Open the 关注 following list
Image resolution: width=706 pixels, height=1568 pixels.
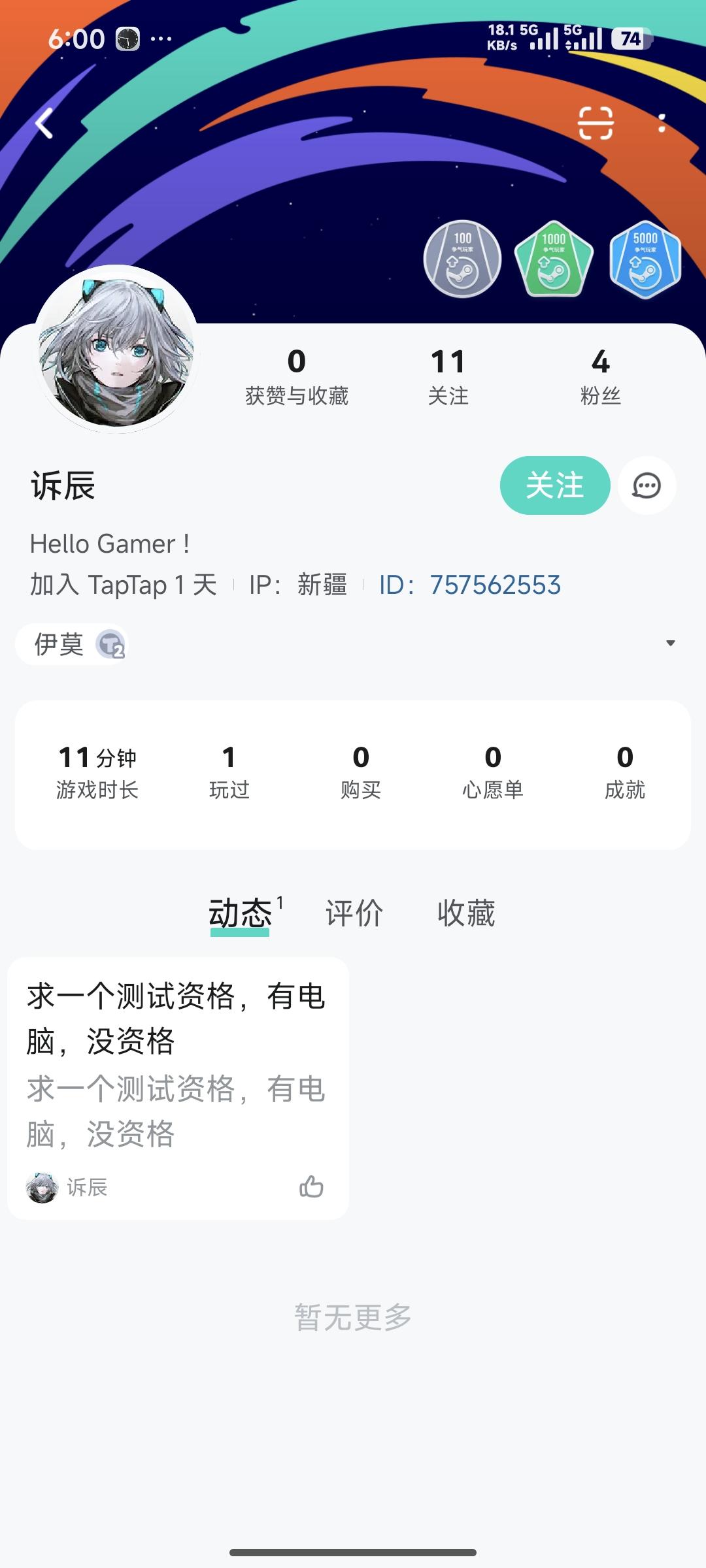[448, 376]
